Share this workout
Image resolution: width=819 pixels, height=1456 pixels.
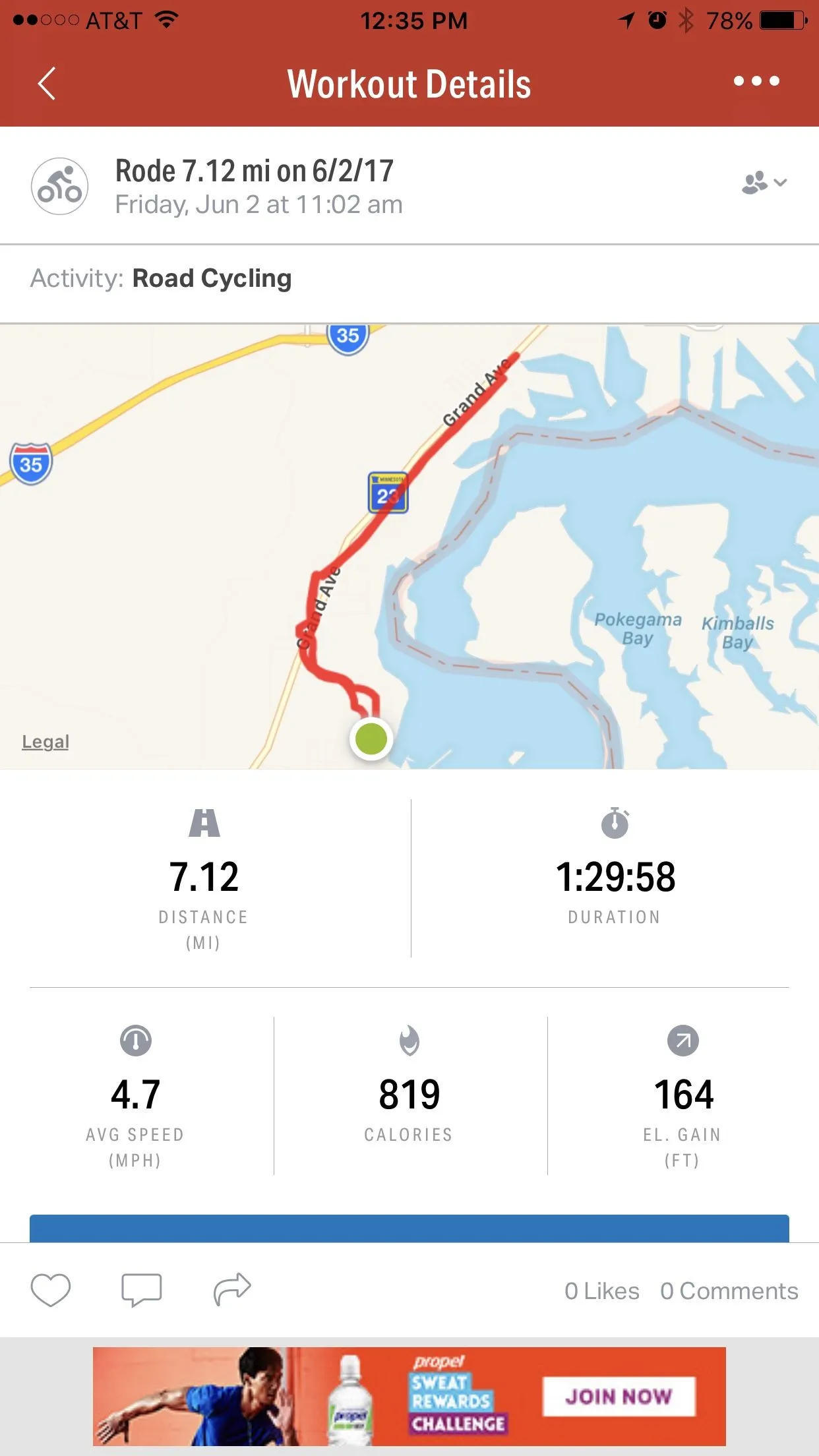pos(232,1289)
